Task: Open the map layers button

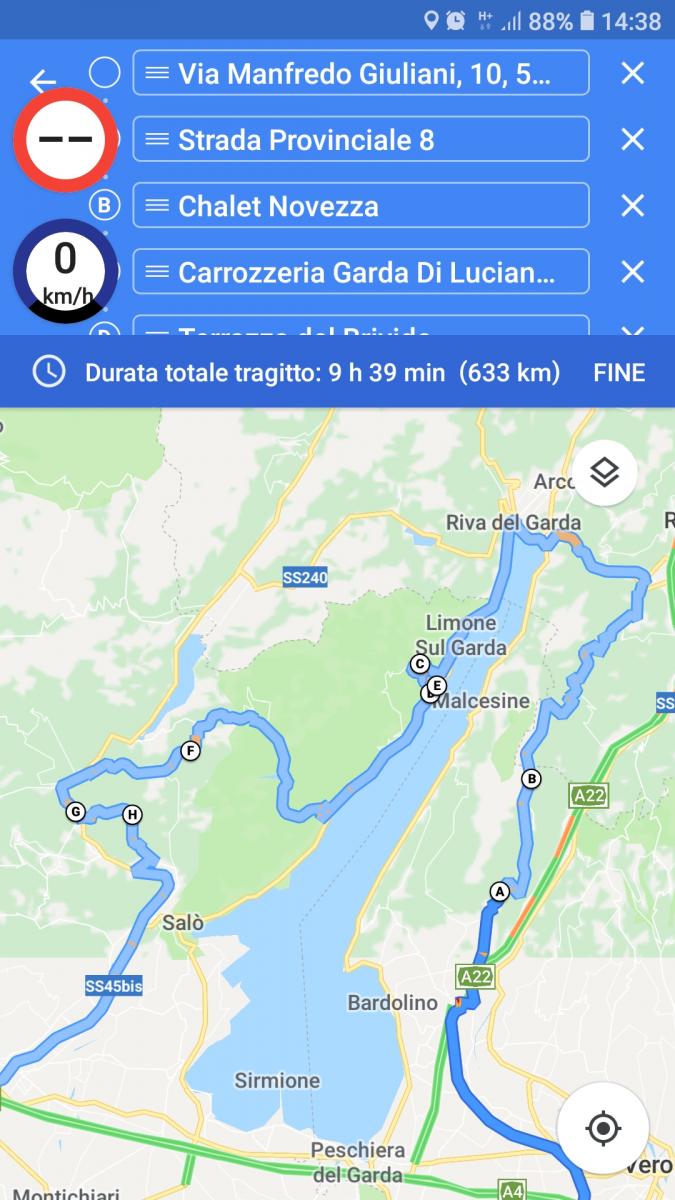Action: (x=605, y=473)
